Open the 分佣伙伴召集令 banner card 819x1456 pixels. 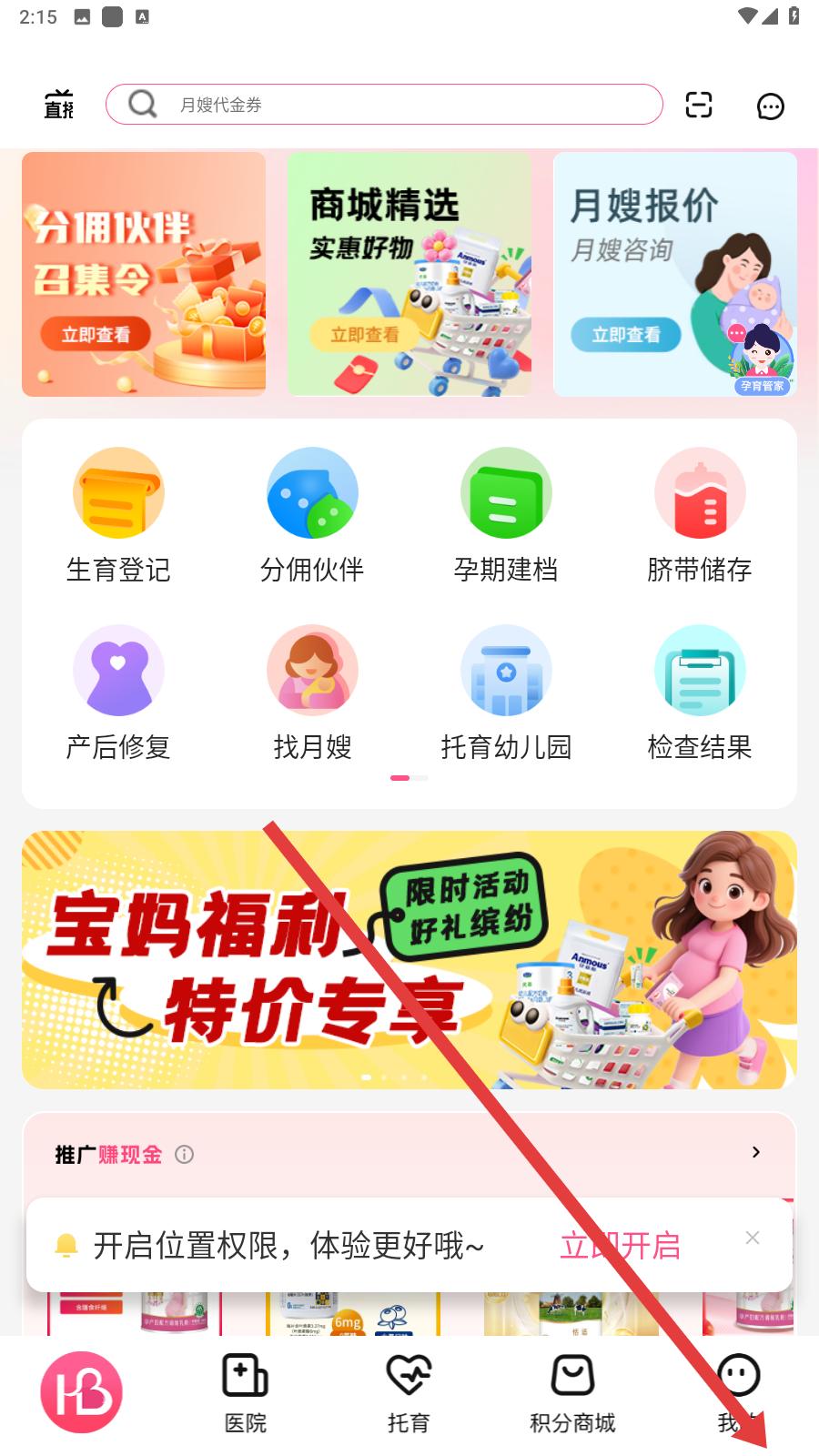tap(144, 274)
